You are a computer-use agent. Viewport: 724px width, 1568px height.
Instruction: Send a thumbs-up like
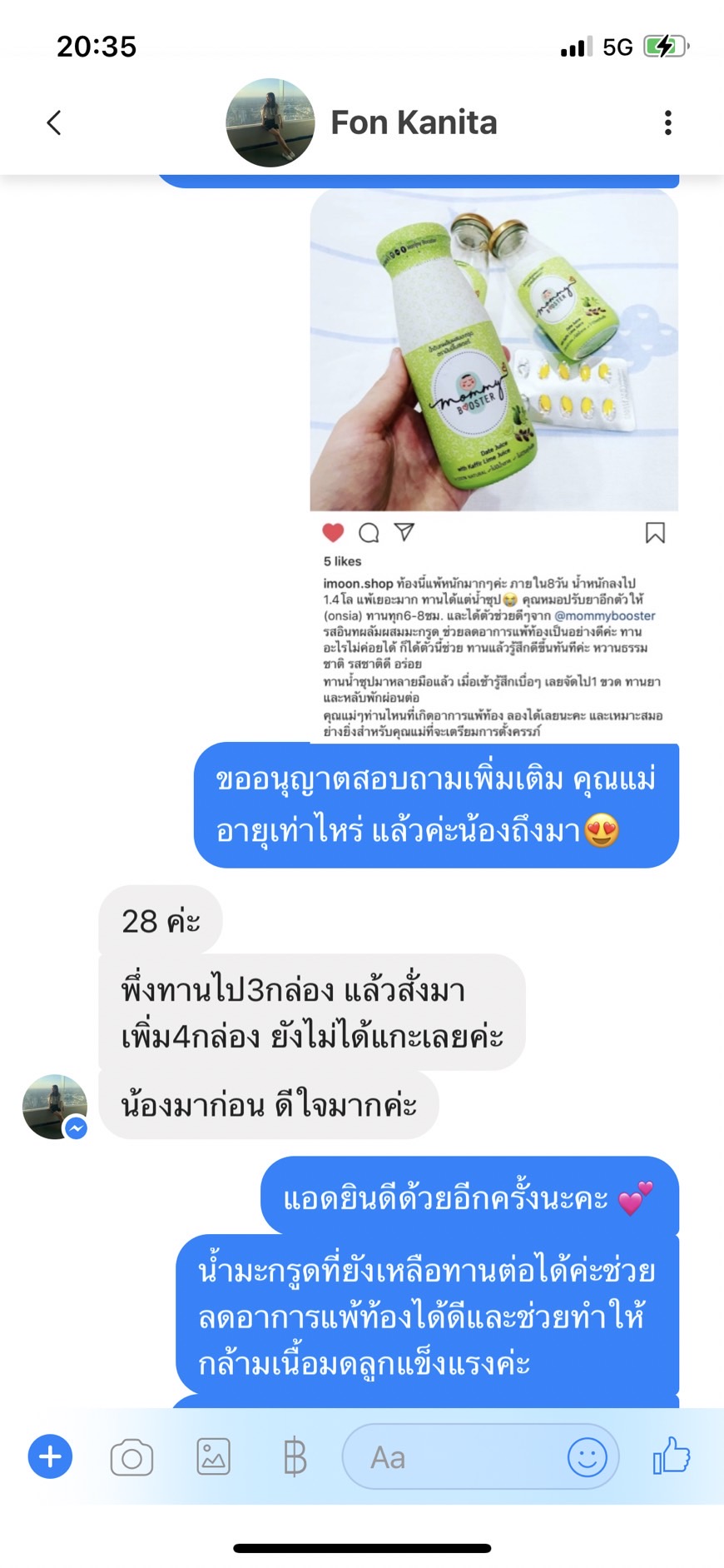pyautogui.click(x=672, y=1456)
